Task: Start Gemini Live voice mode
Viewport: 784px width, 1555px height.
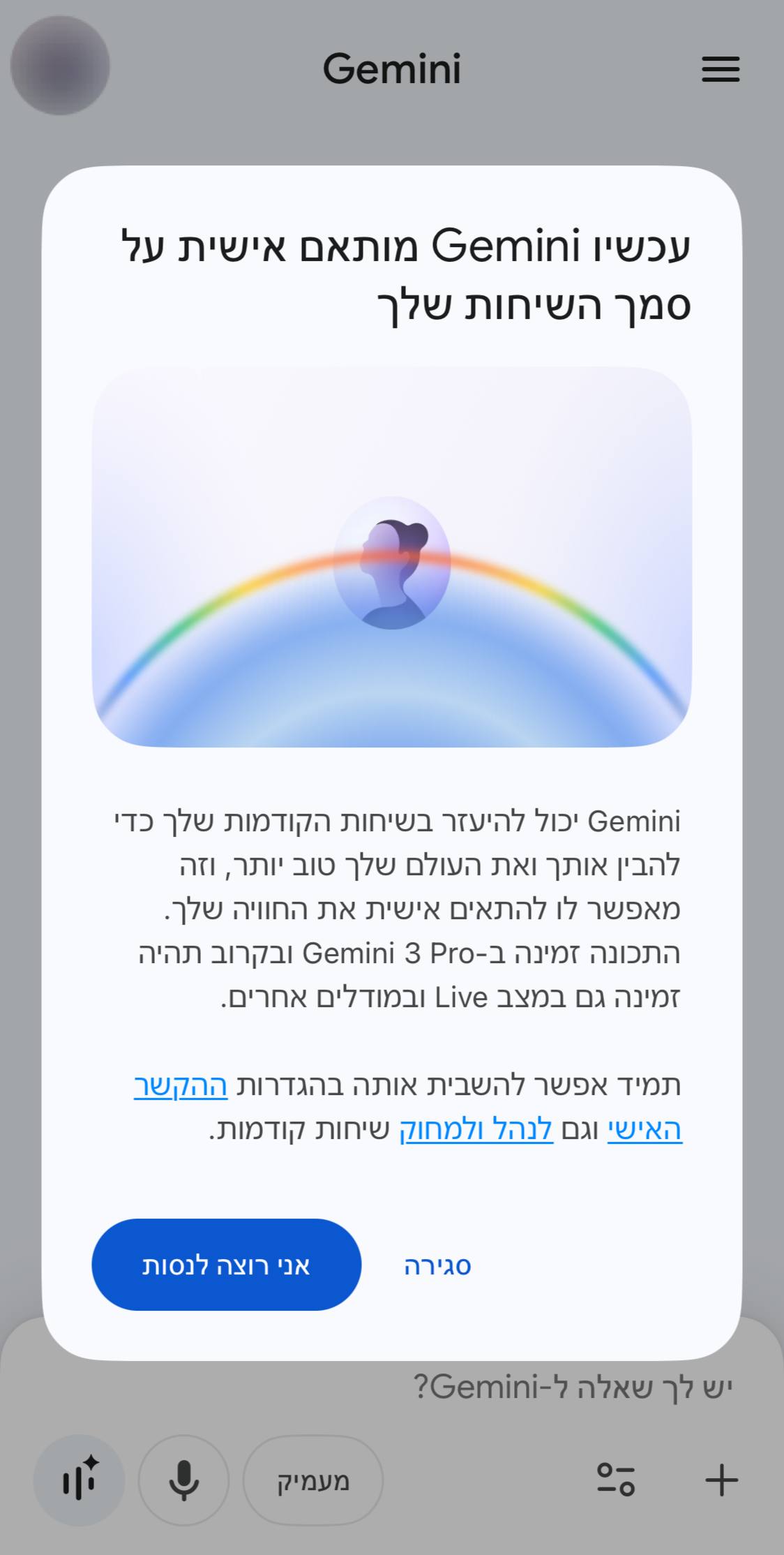Action: pyautogui.click(x=79, y=1480)
